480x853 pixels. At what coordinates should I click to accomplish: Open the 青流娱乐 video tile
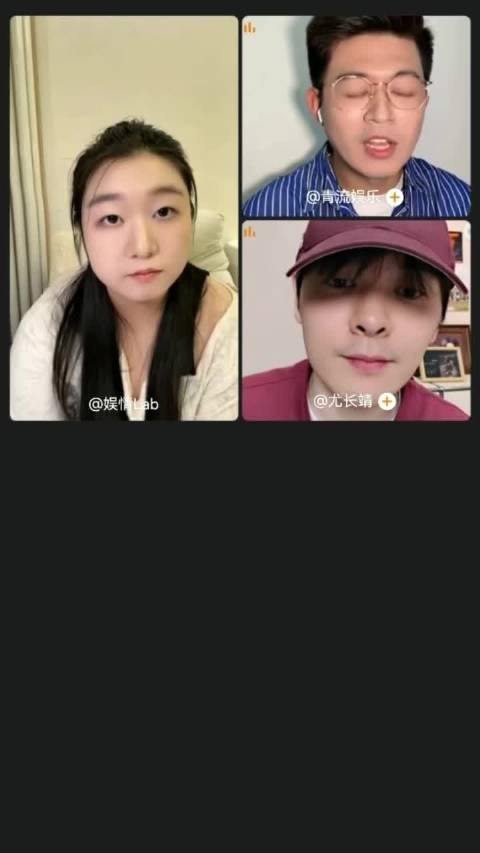pos(356,116)
